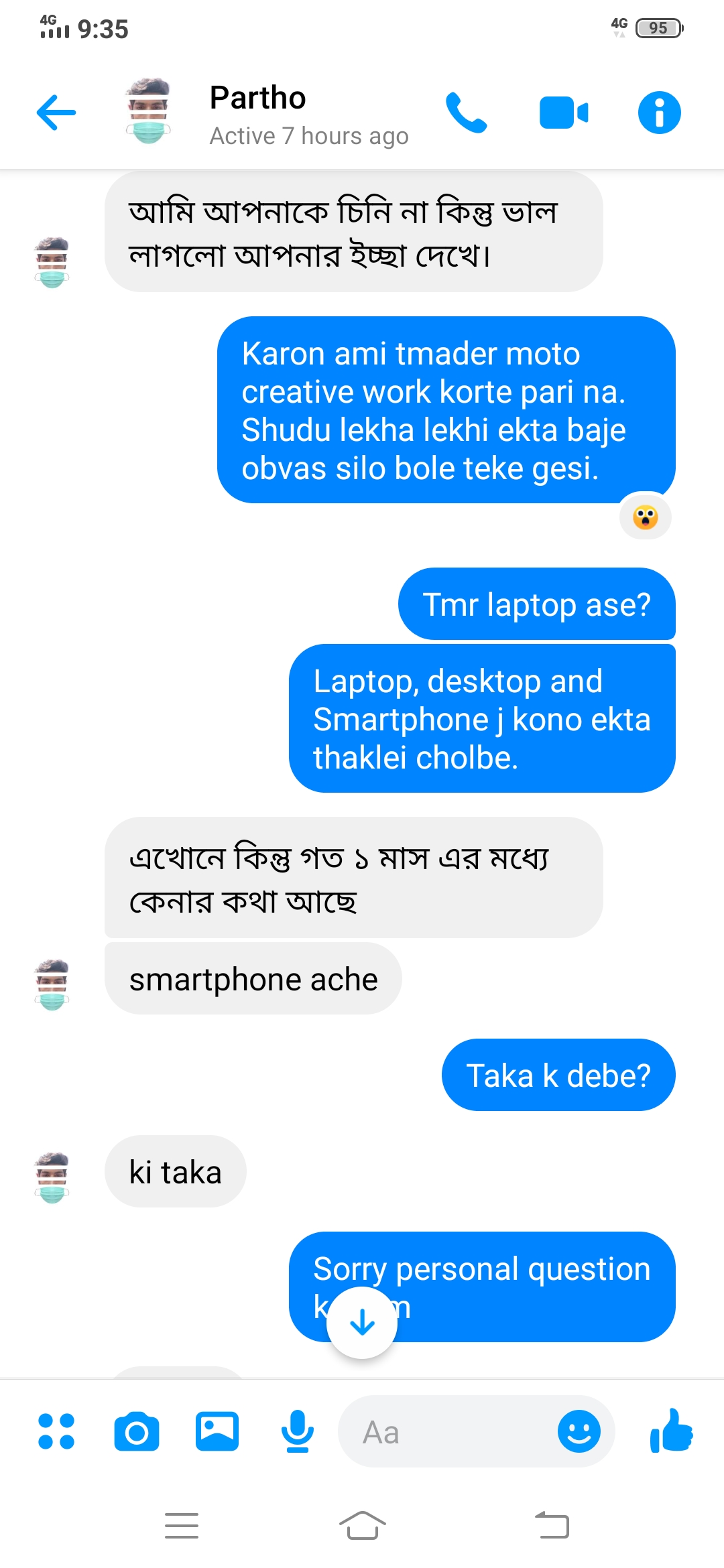The image size is (724, 1568).
Task: Tap the system home button
Action: (x=362, y=1525)
